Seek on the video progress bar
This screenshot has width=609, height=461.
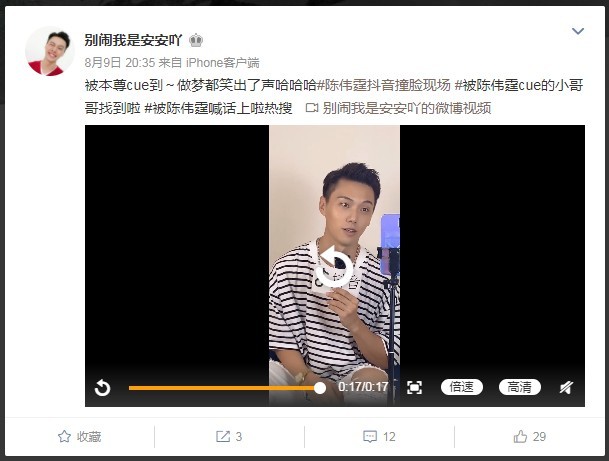pyautogui.click(x=222, y=388)
